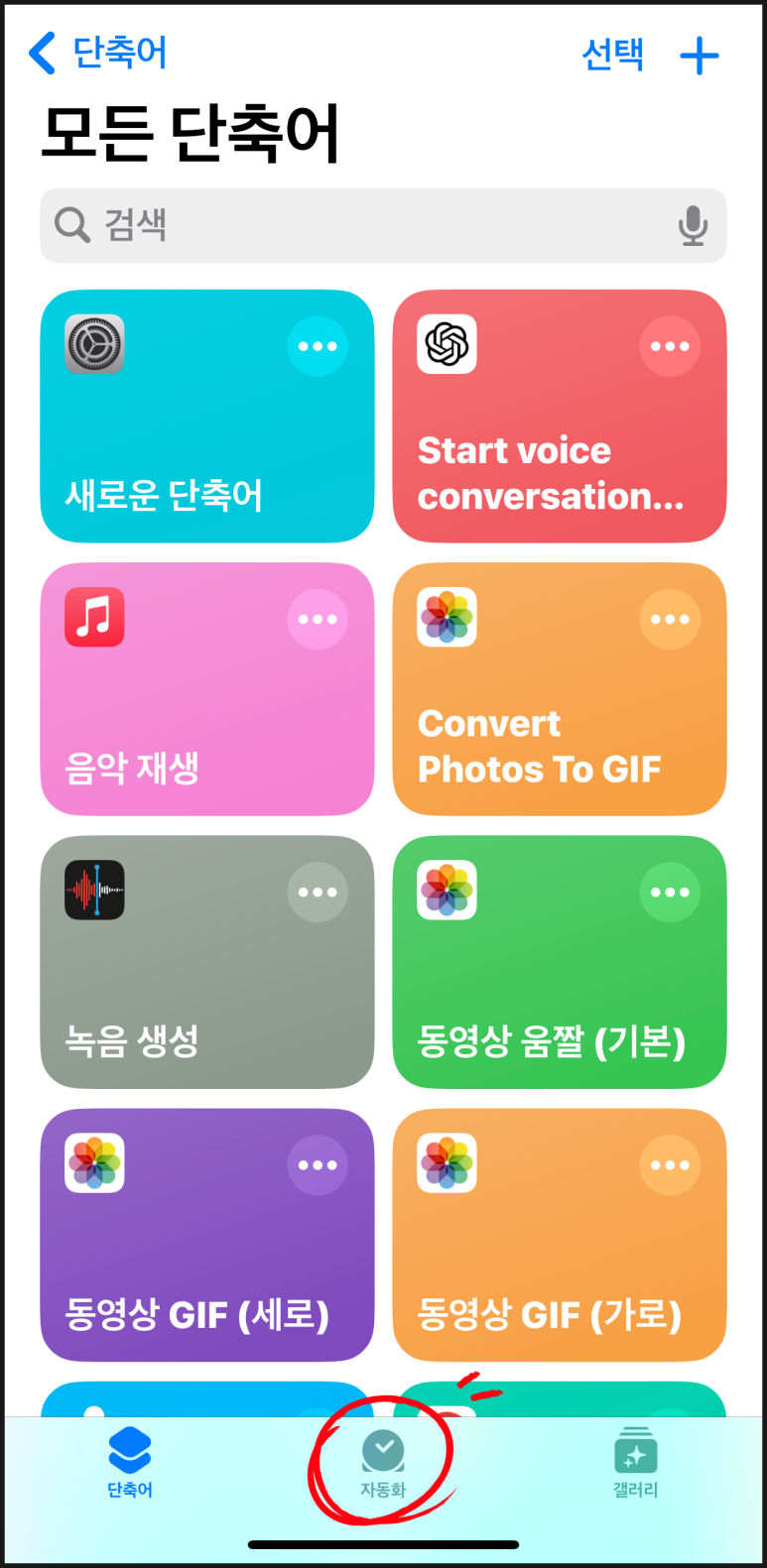Run the 동영상 GIF (세로) shortcut
The width and height of the screenshot is (767, 1568).
(206, 1235)
